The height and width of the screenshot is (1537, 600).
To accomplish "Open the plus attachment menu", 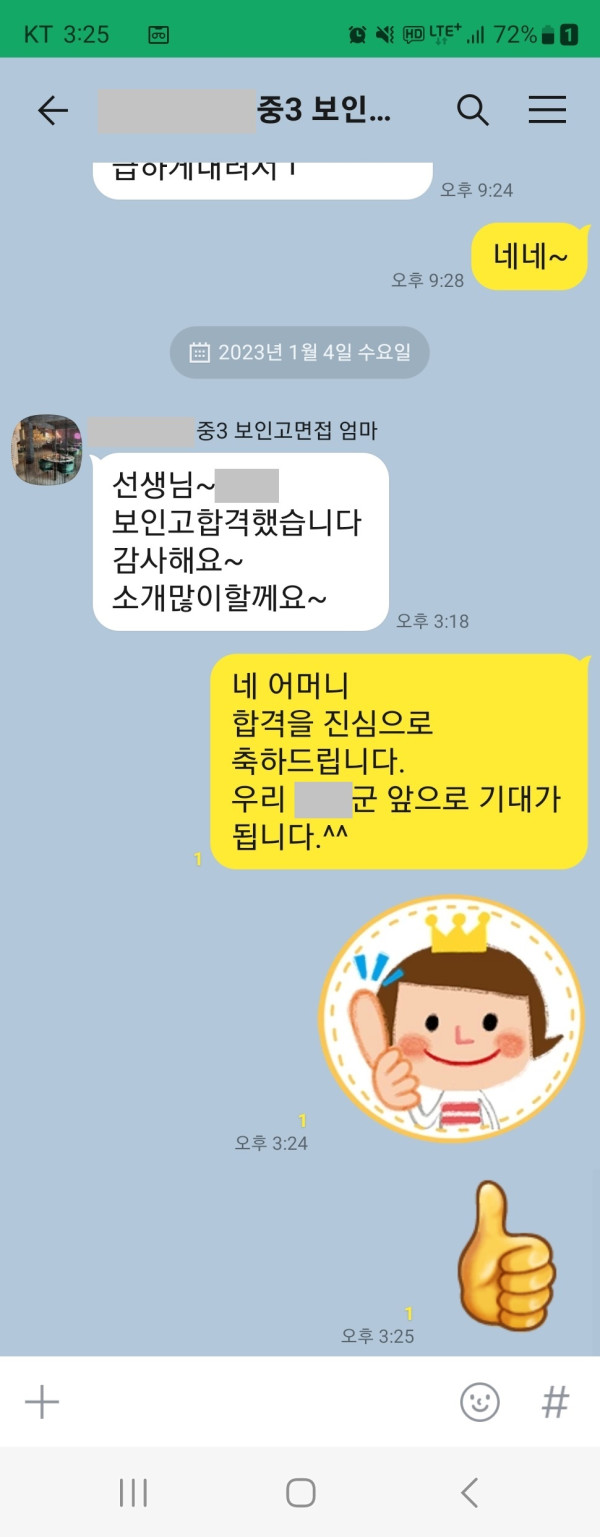I will [42, 1402].
